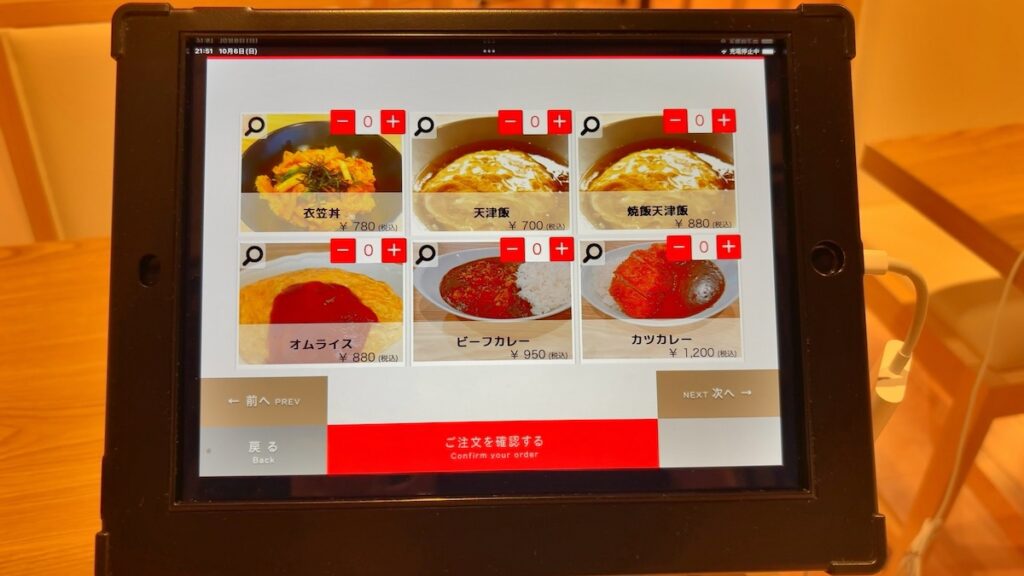Decrease quantity of 衣笠丼
Image resolution: width=1024 pixels, height=576 pixels.
(343, 122)
